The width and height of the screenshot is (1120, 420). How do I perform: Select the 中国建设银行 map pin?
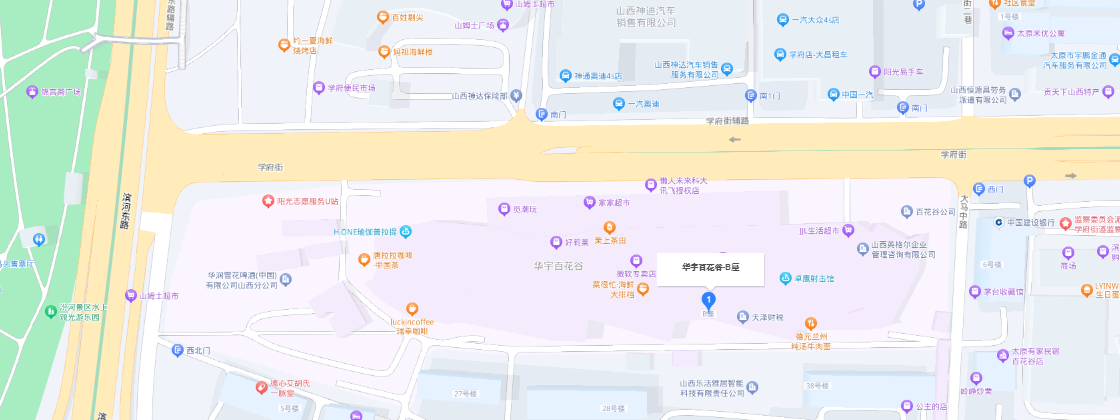click(x=998, y=221)
